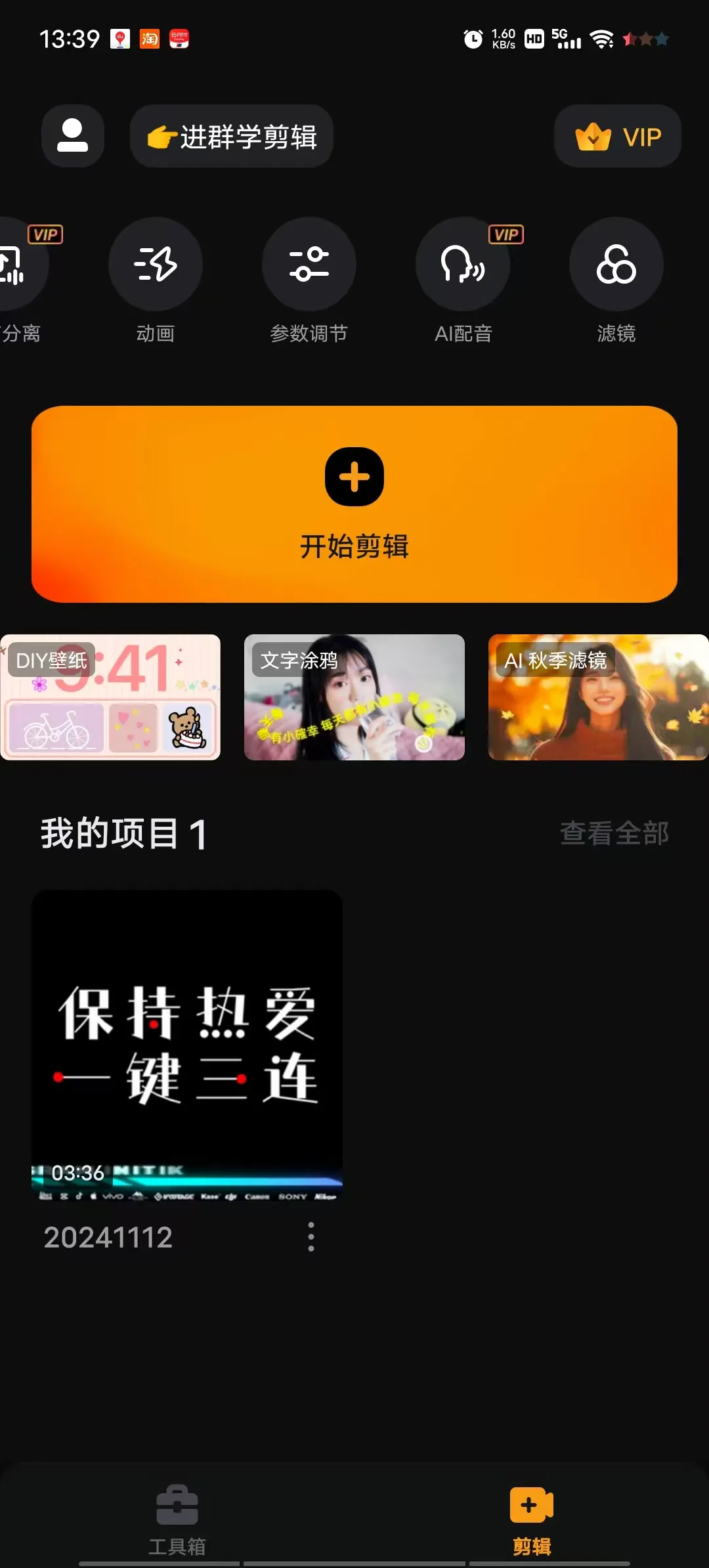
Task: Open the 参数调节 adjustment tool
Action: (x=309, y=265)
